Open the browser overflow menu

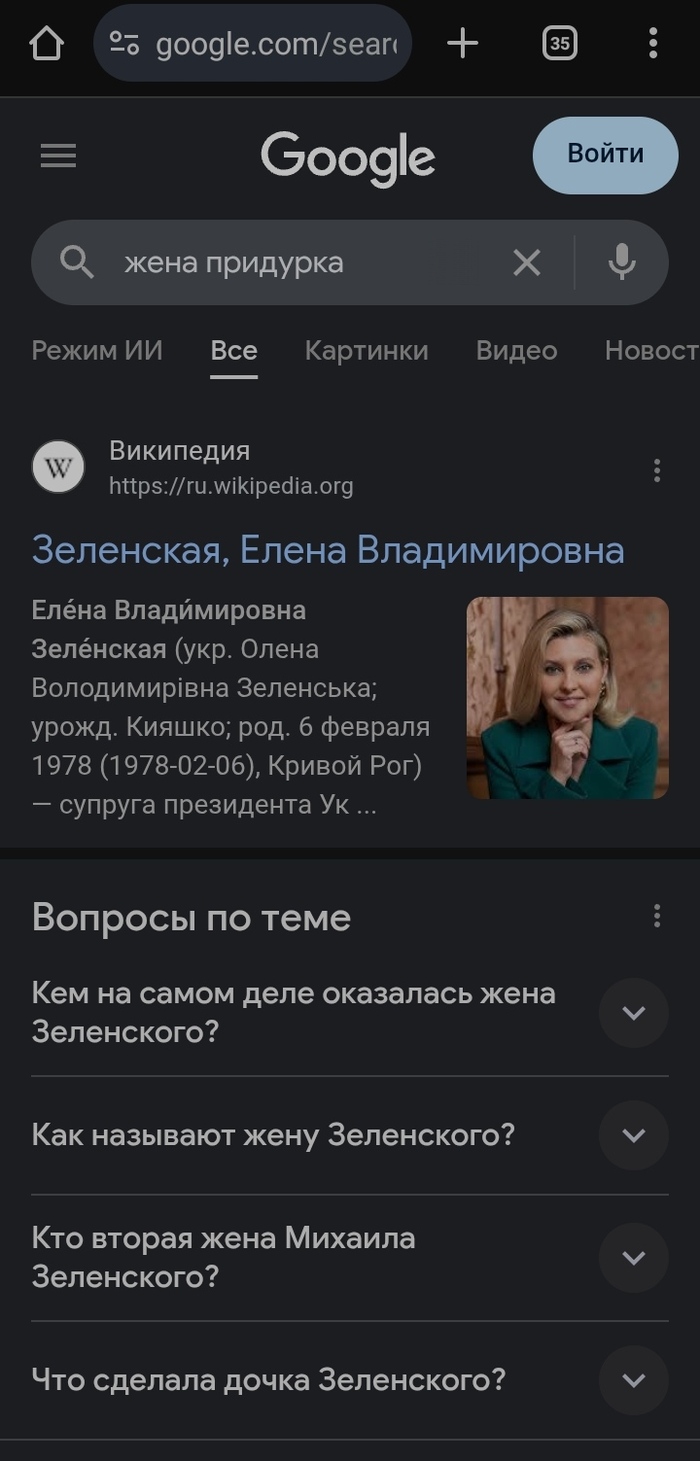pyautogui.click(x=652, y=44)
